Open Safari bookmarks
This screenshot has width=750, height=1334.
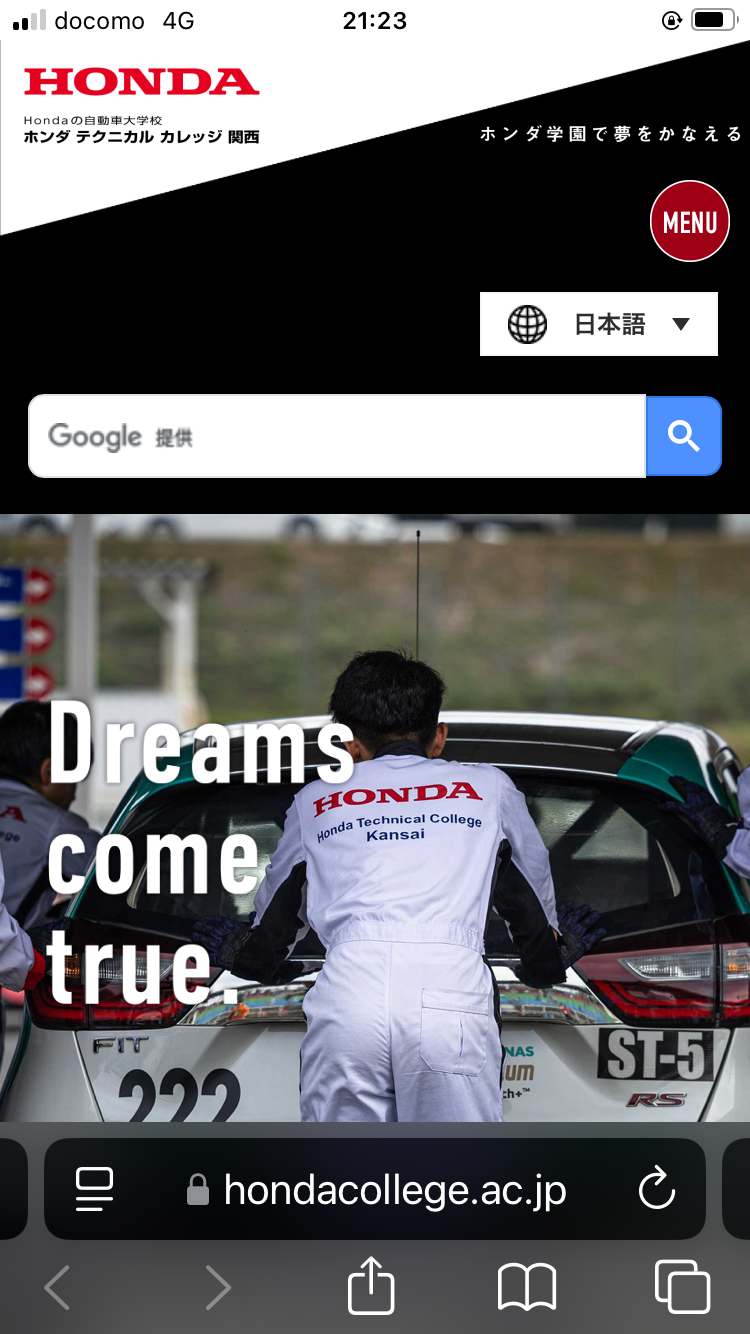(527, 1287)
